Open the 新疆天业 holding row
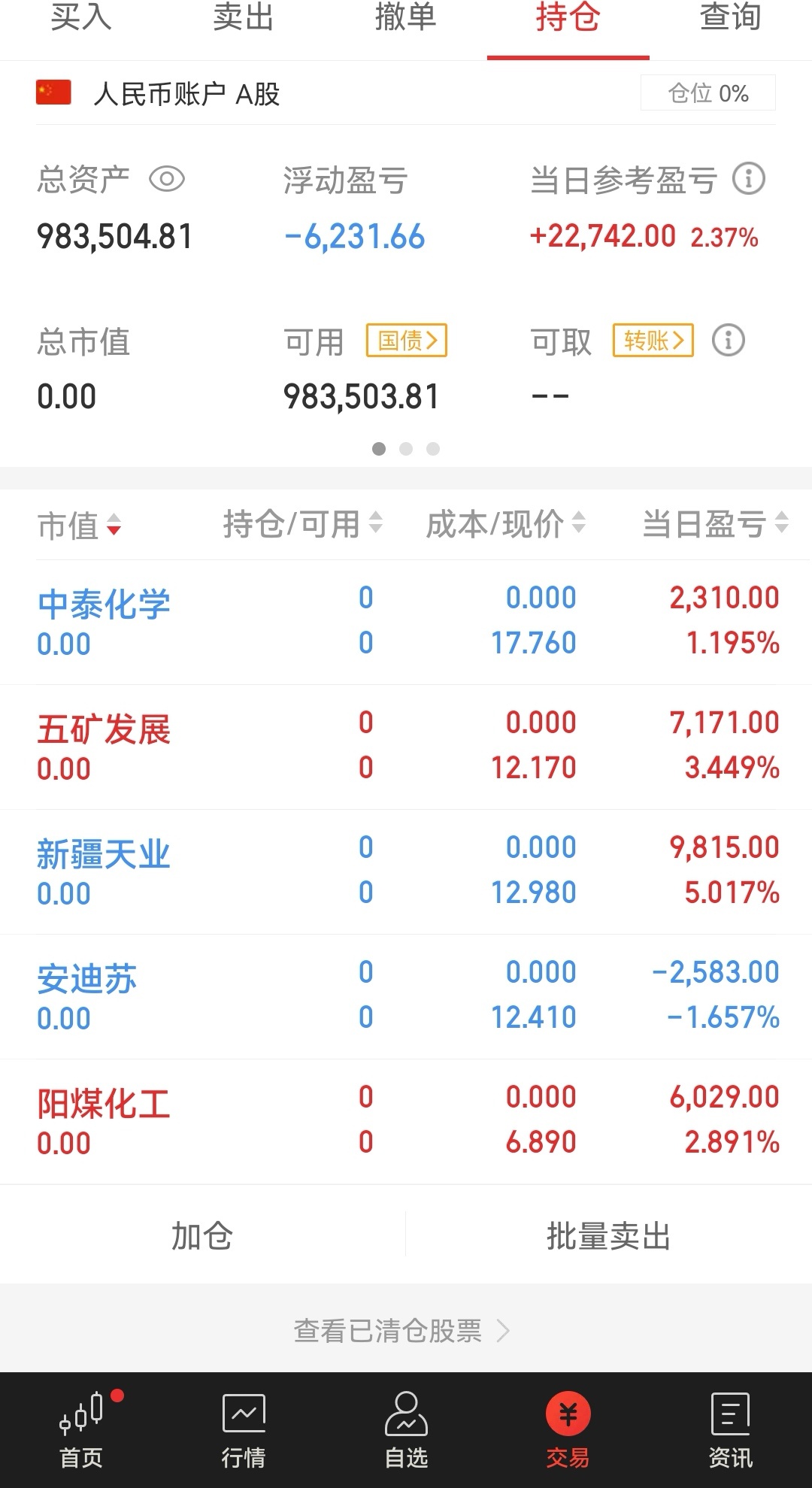 pyautogui.click(x=406, y=871)
